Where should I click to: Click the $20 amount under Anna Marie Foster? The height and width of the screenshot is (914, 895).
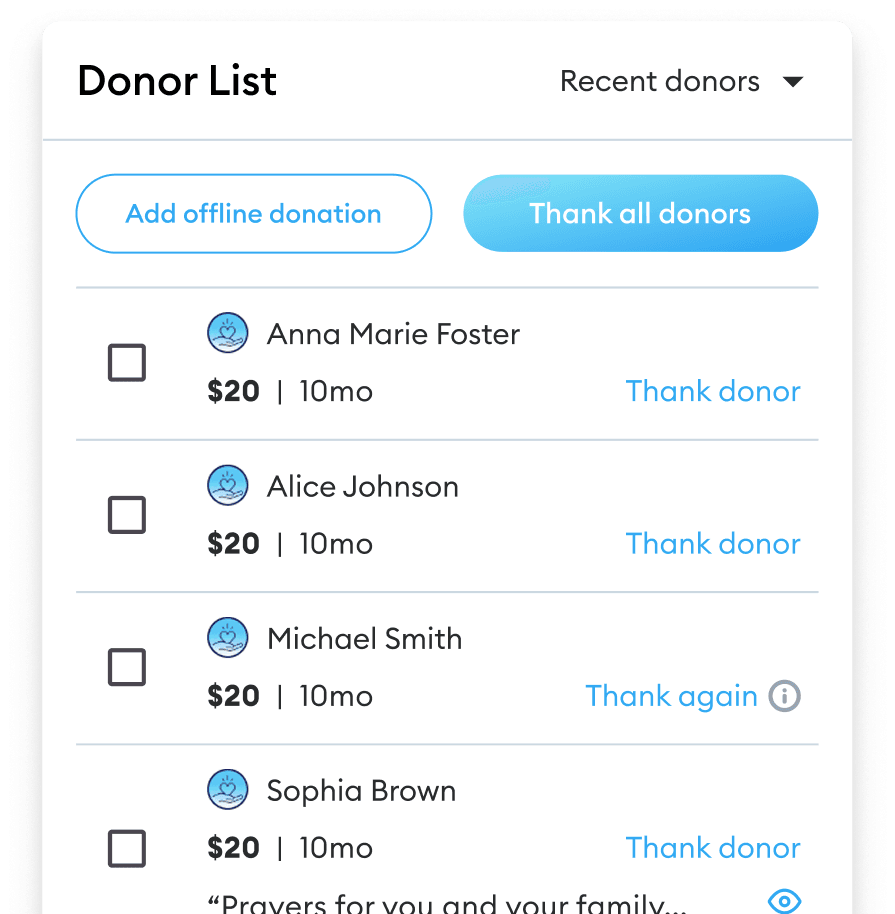233,391
